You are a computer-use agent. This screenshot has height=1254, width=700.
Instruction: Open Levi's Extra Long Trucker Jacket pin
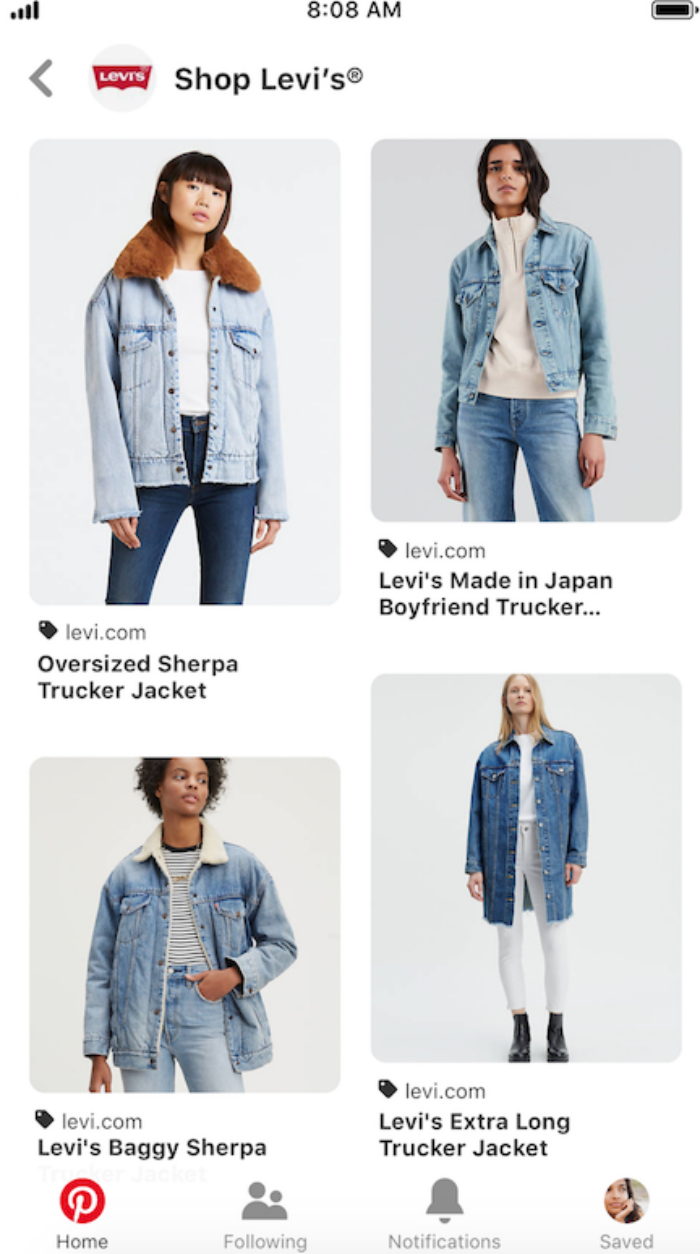(526, 868)
